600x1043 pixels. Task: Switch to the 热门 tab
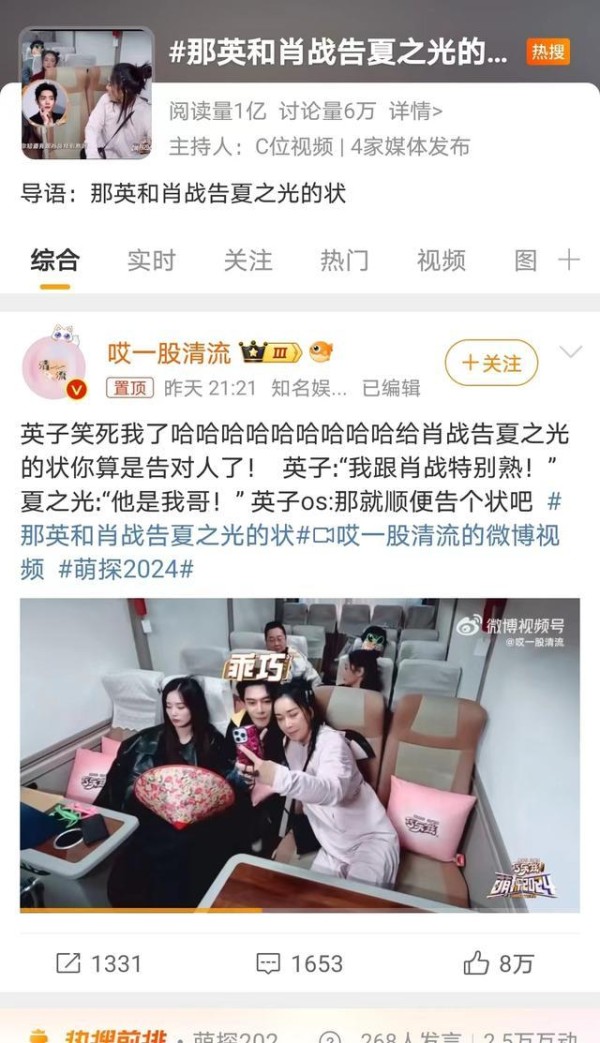(344, 260)
